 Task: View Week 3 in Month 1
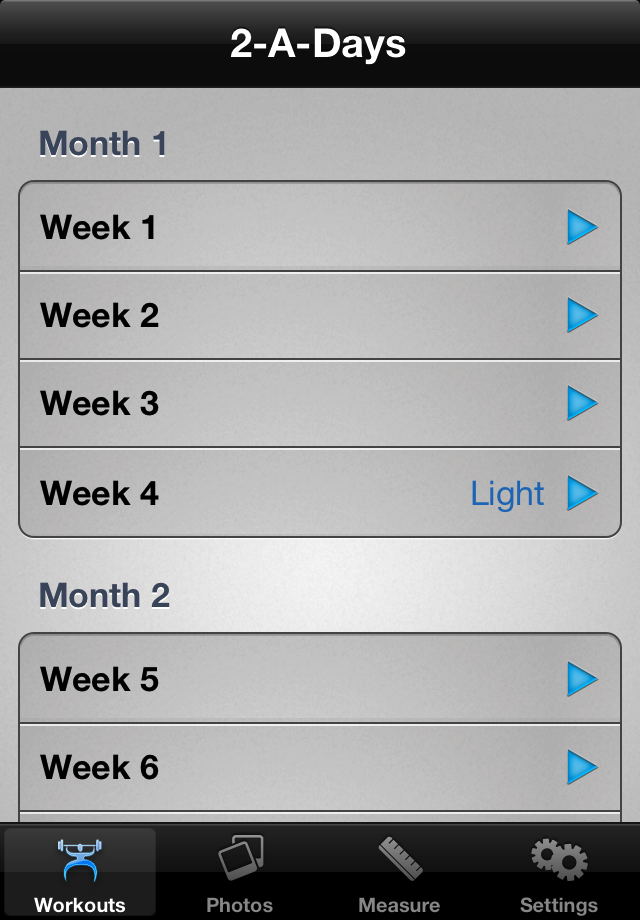tap(320, 403)
